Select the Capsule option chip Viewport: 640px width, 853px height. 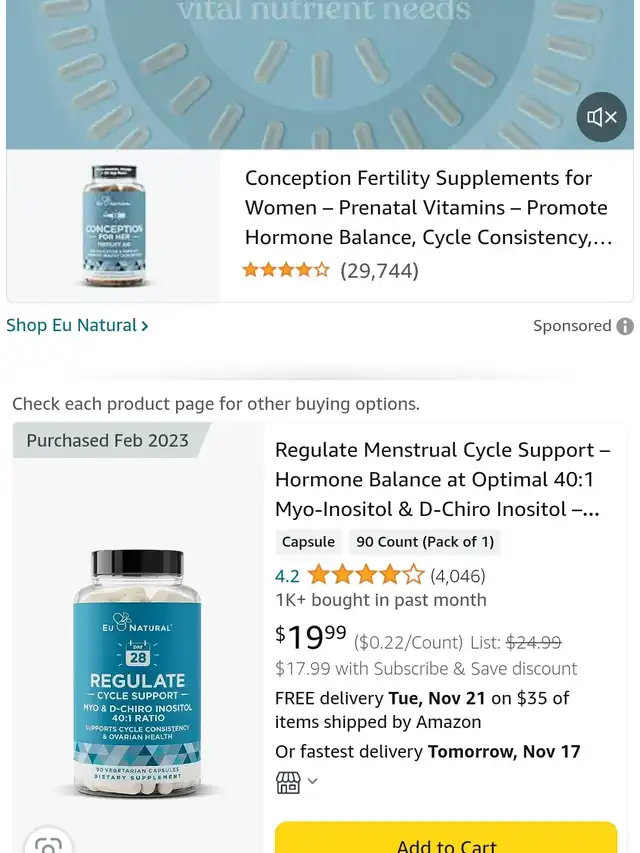pyautogui.click(x=308, y=542)
